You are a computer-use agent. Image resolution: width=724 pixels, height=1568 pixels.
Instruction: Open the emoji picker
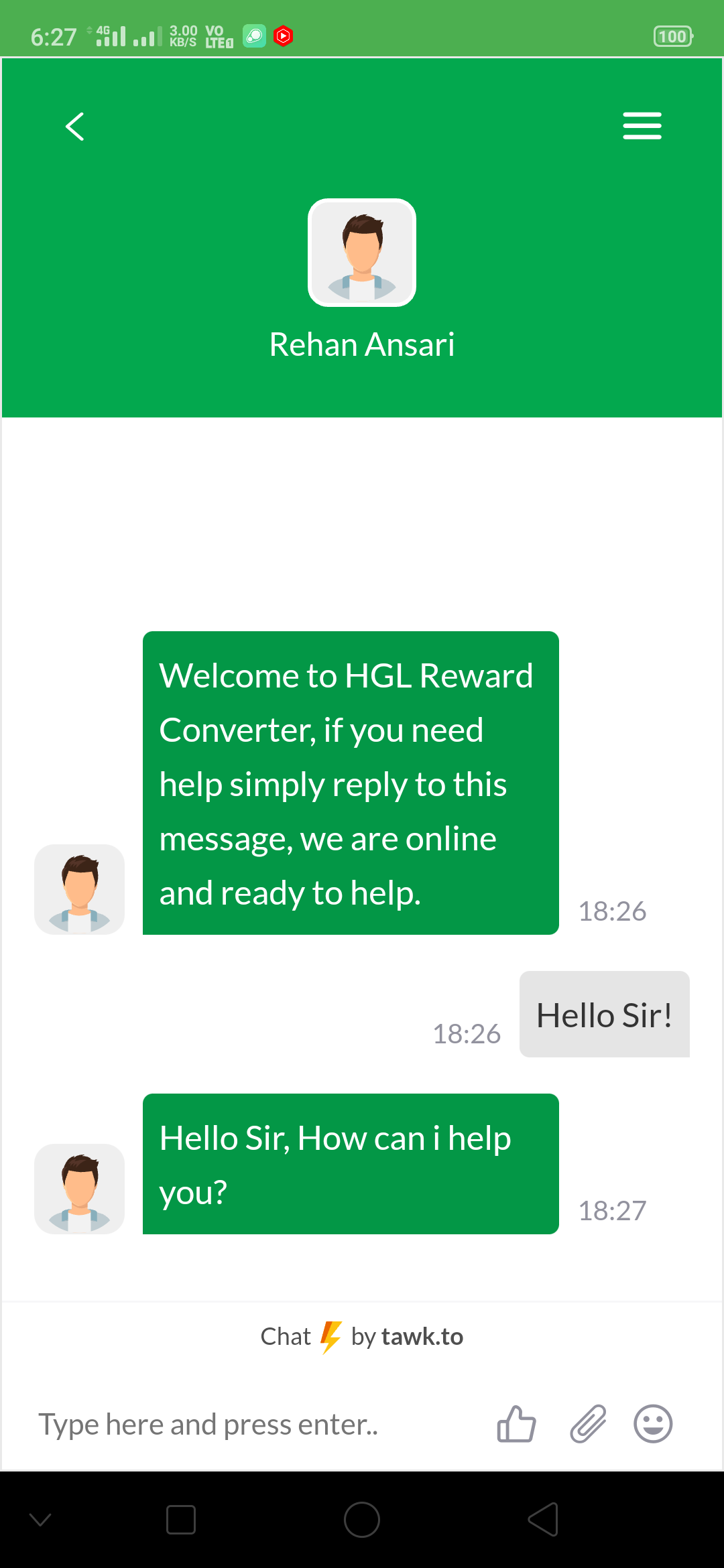[653, 1424]
